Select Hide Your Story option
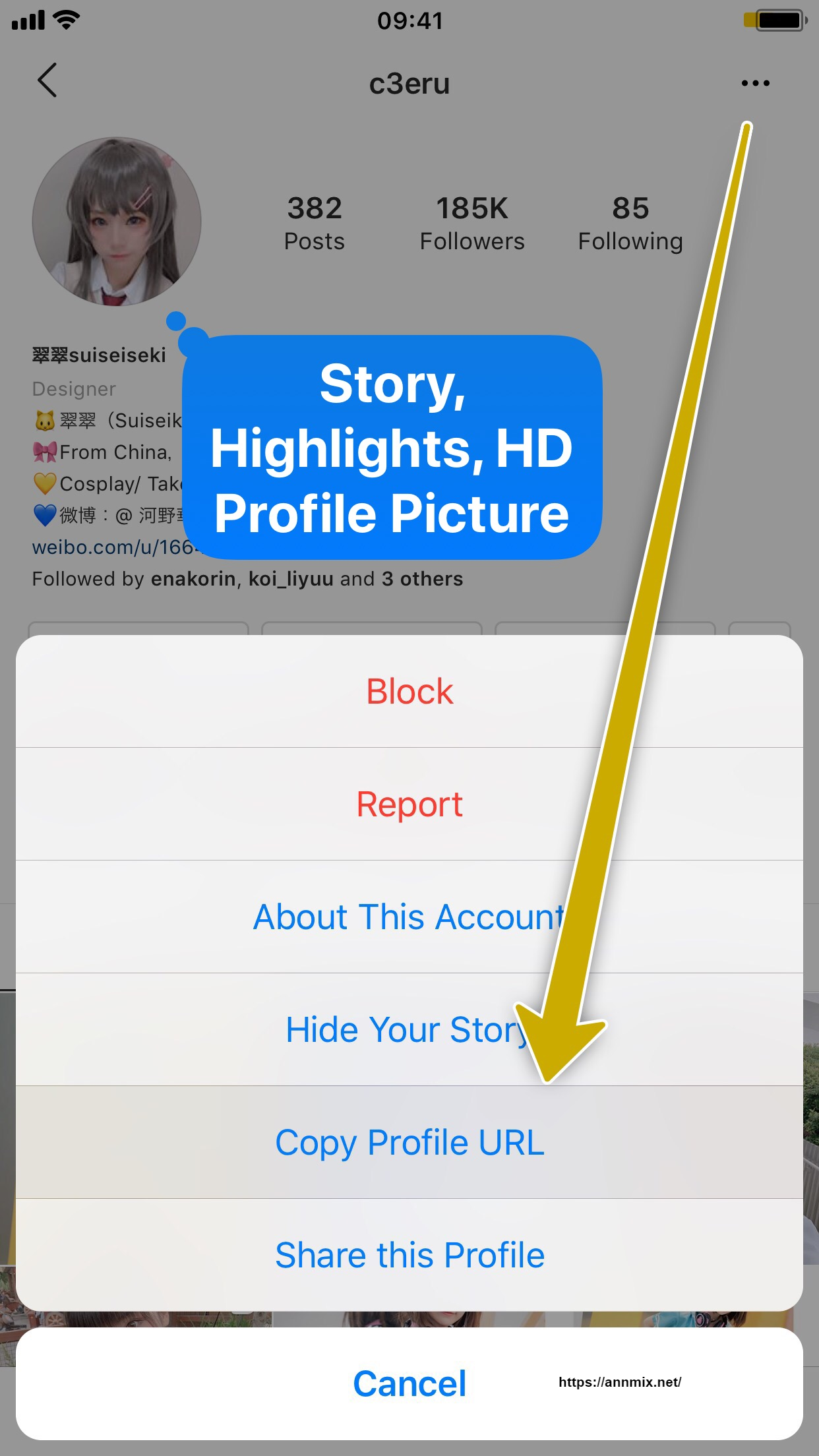Viewport: 819px width, 1456px height. 409,1029
